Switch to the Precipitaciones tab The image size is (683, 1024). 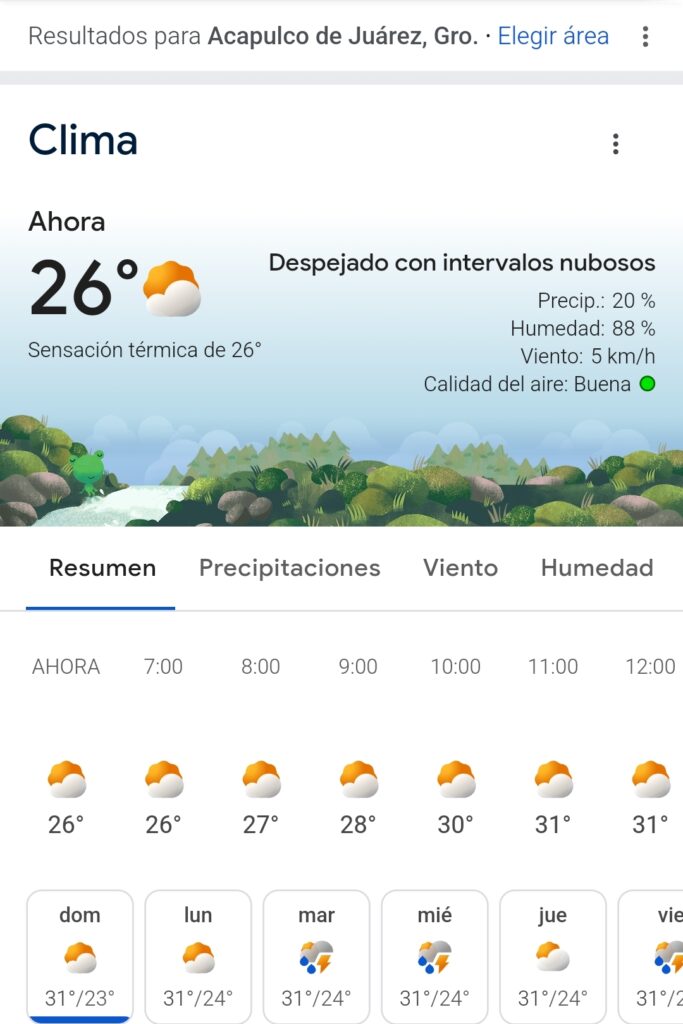tap(289, 568)
